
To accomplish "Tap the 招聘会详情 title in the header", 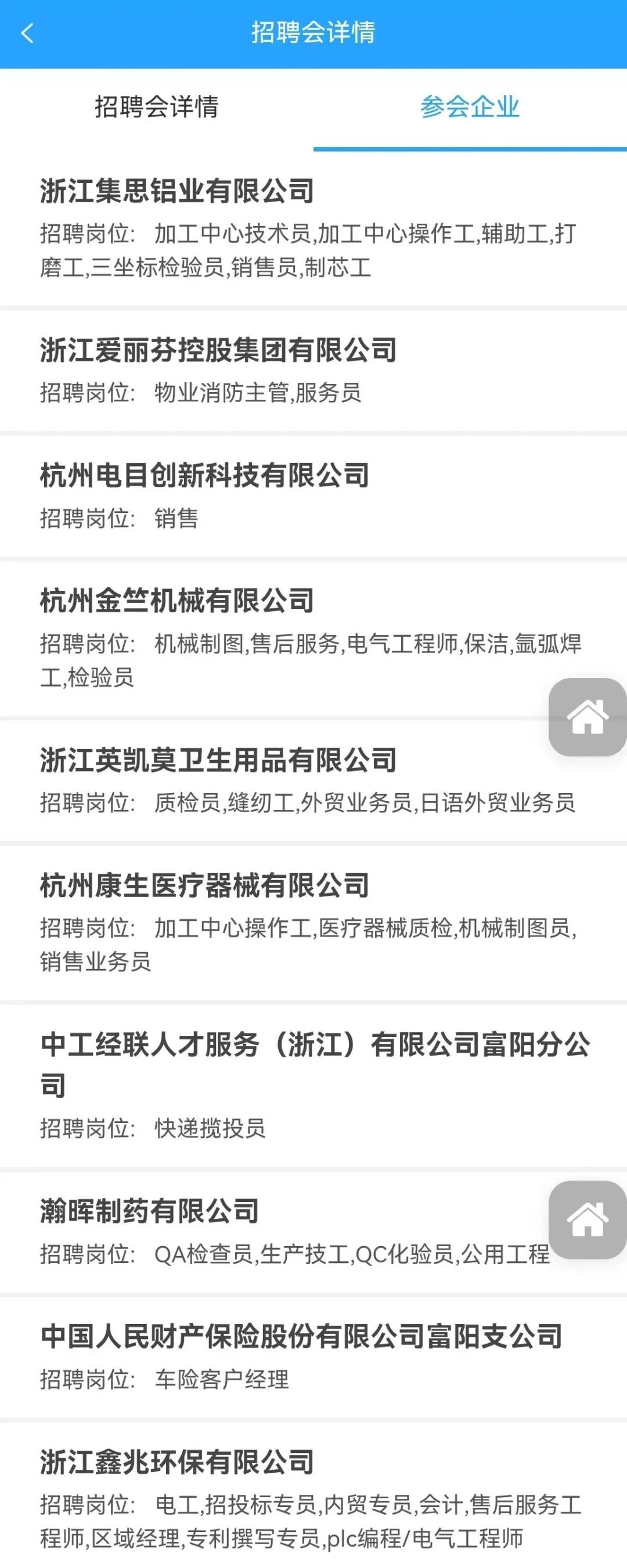I will pos(313,34).
